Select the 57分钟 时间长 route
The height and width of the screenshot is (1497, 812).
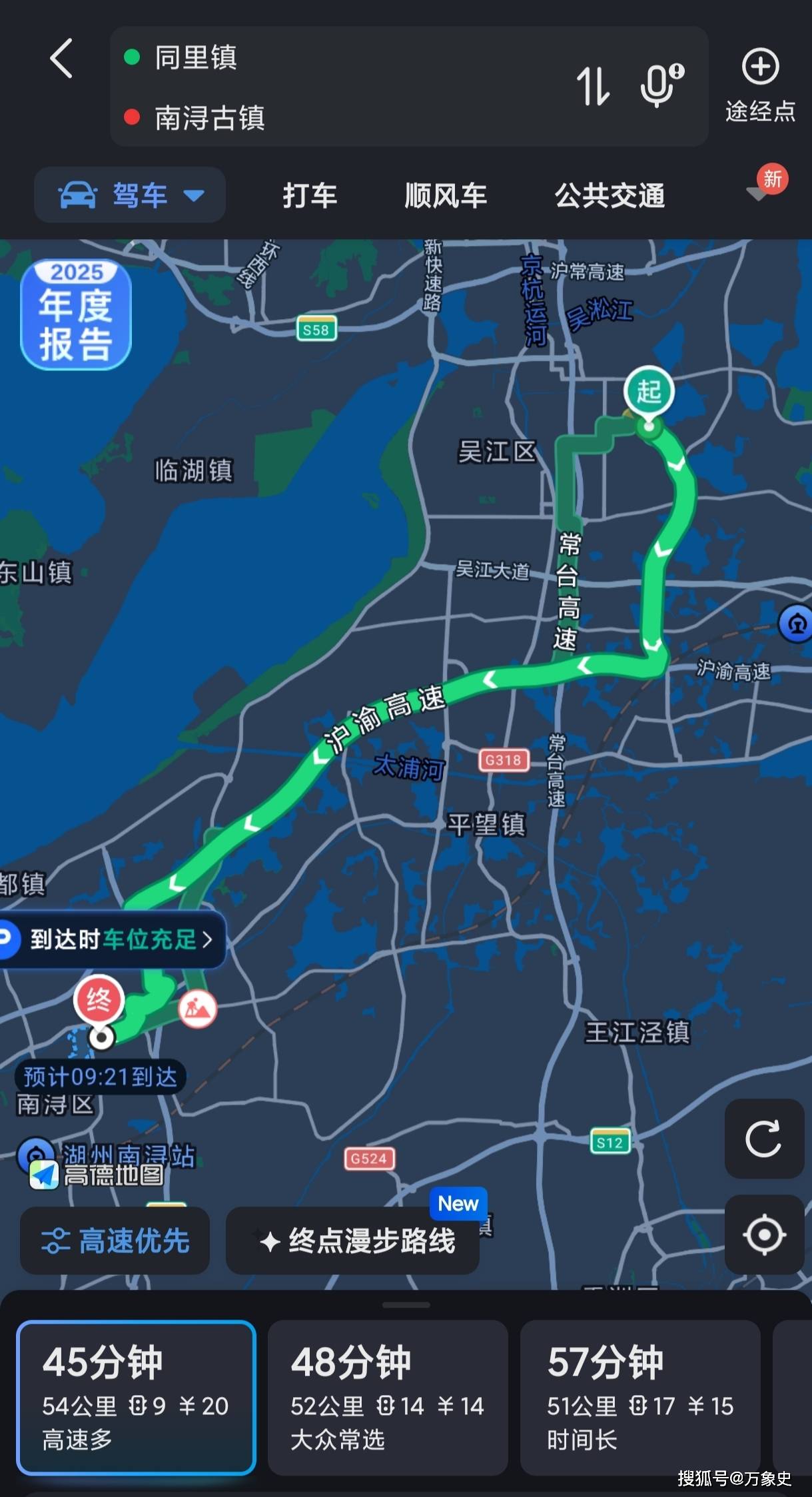639,1398
